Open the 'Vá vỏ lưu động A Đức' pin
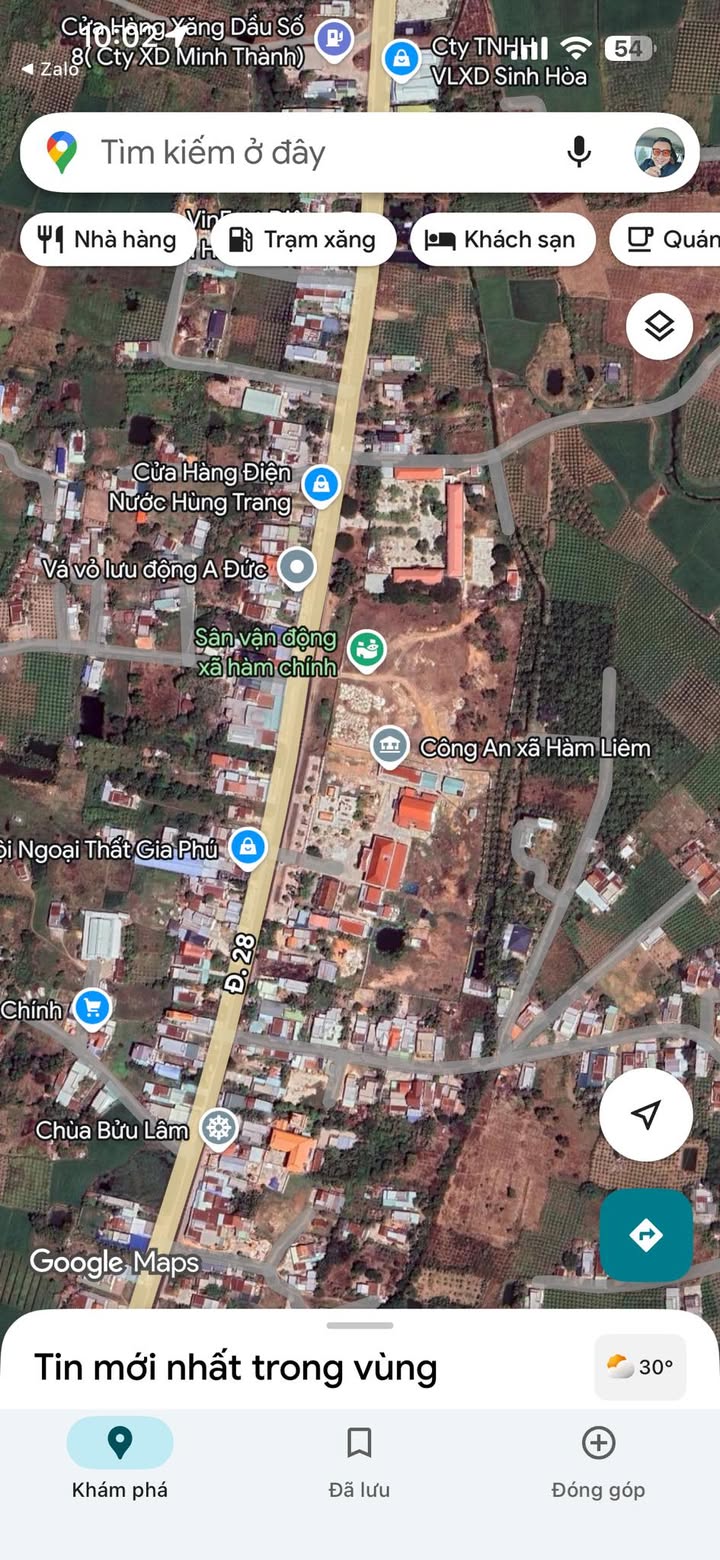This screenshot has height=1560, width=720. coord(296,568)
